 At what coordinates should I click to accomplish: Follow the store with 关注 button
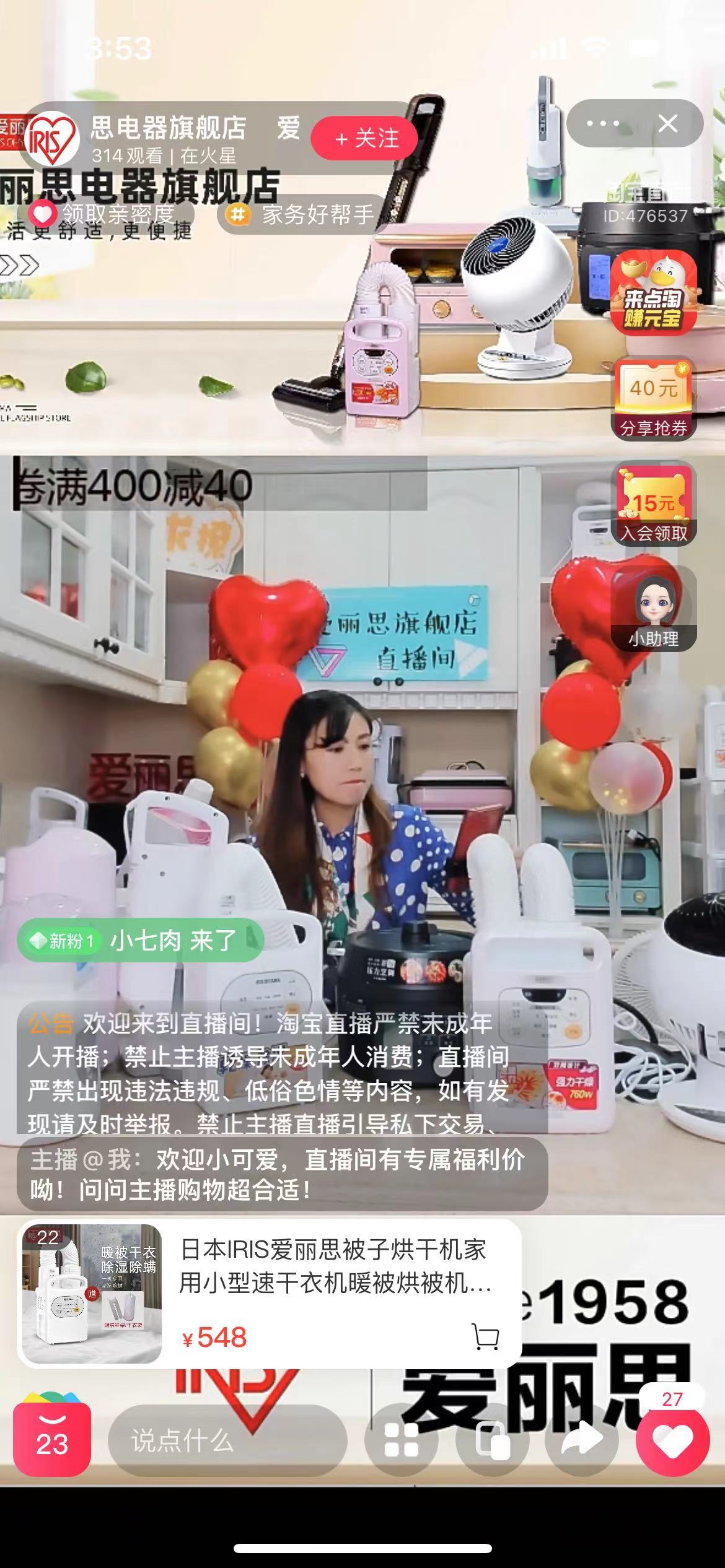click(x=366, y=138)
